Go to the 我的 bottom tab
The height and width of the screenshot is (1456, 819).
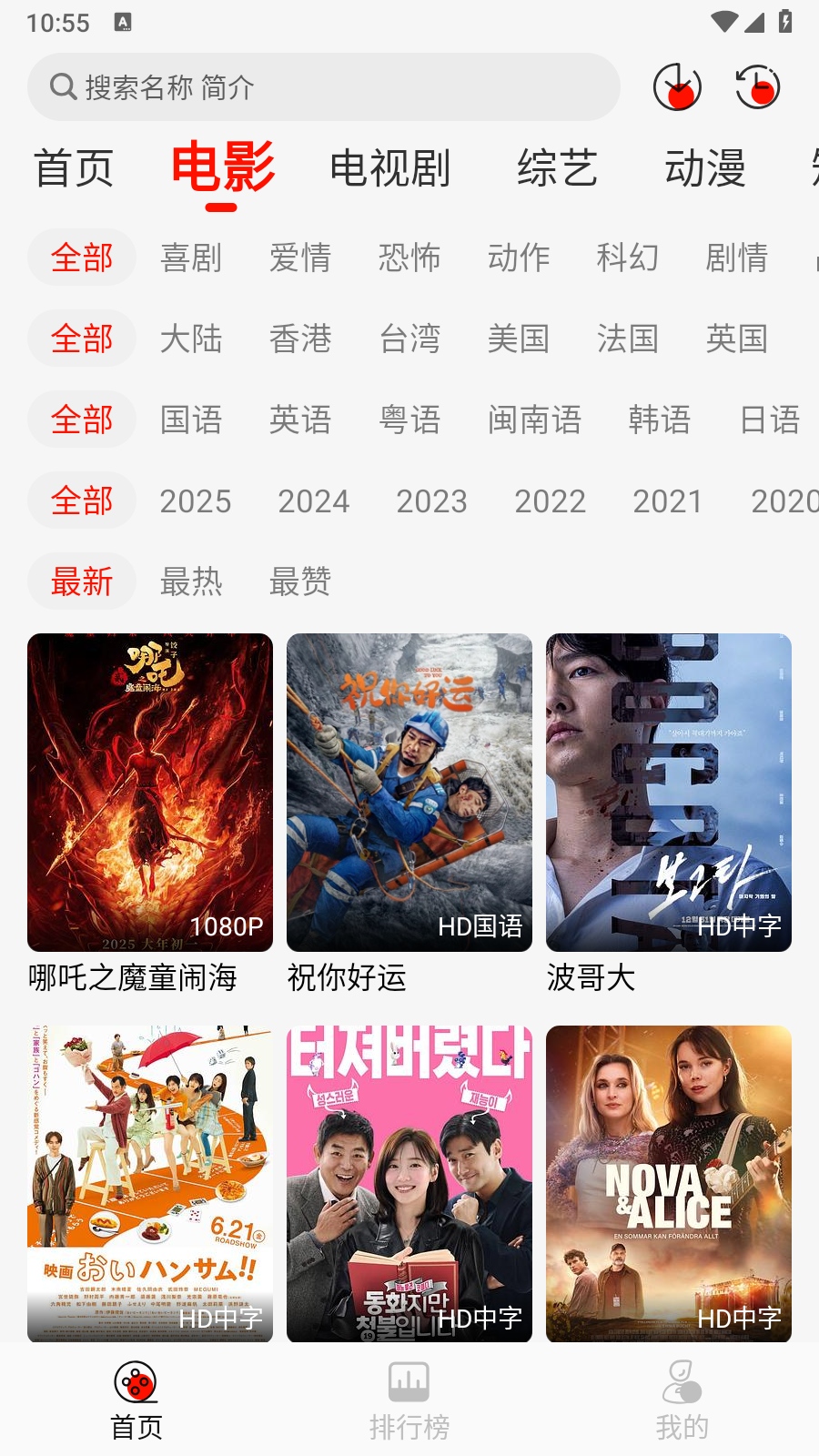click(682, 1401)
